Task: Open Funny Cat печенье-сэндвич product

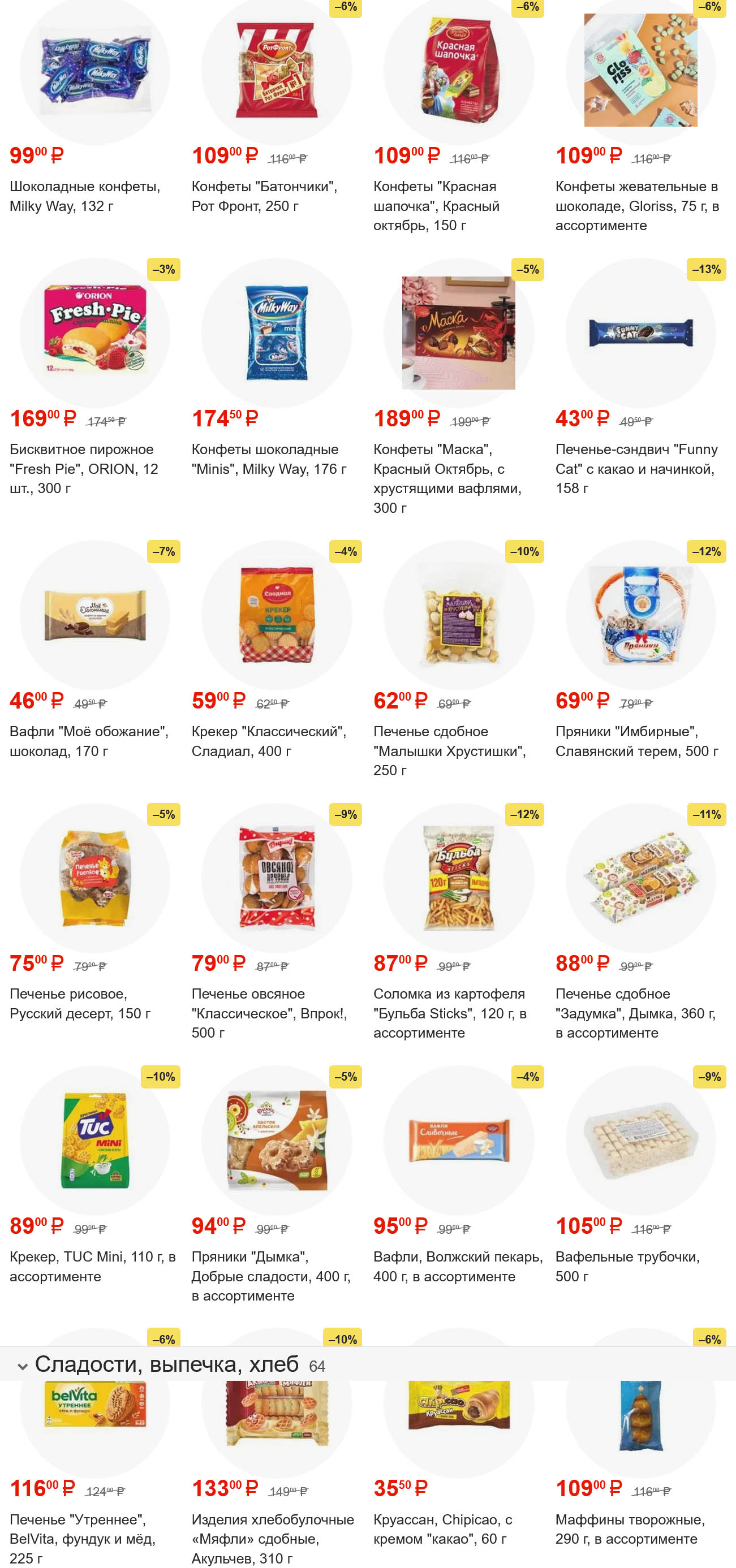Action: [x=640, y=333]
